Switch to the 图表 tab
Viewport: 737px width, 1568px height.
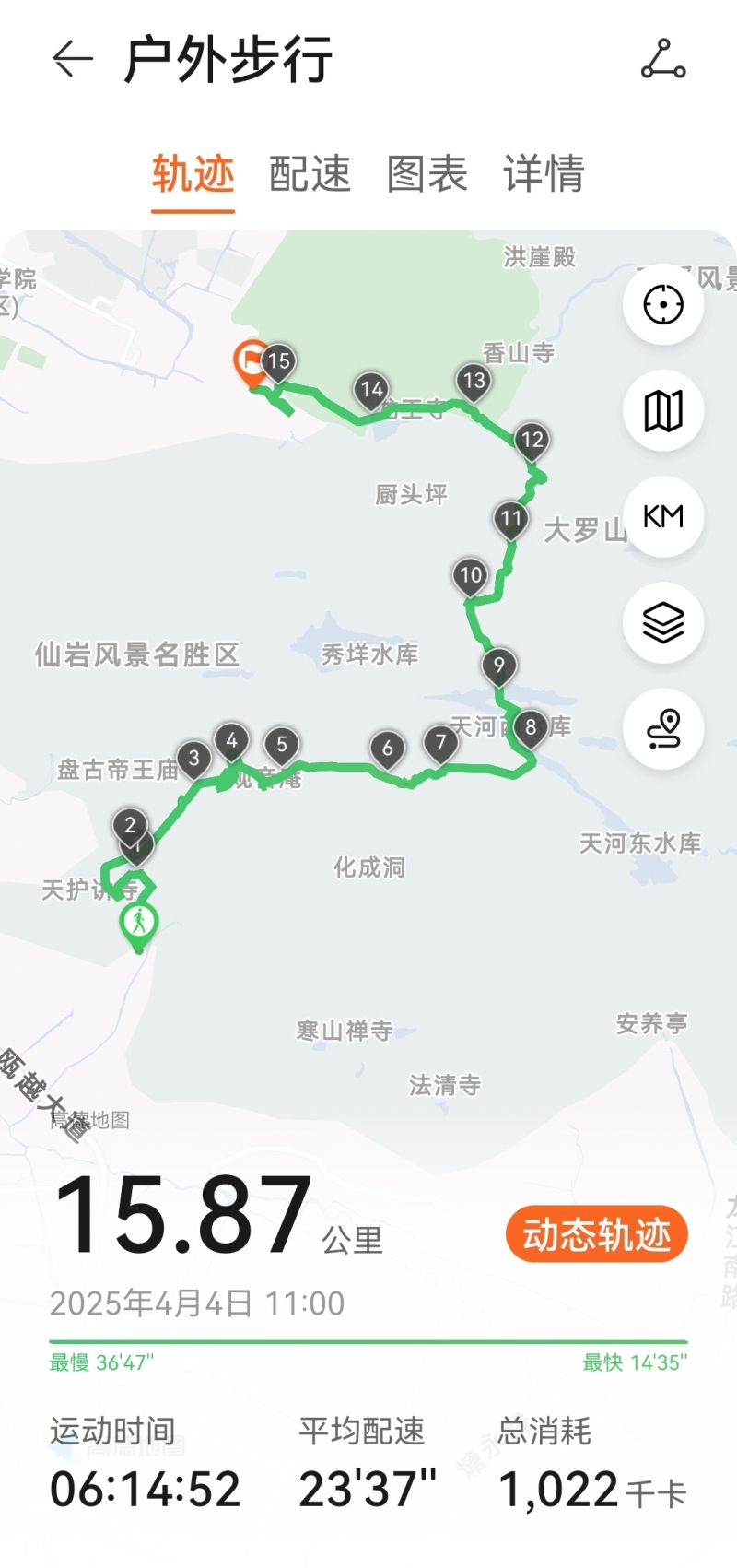427,174
